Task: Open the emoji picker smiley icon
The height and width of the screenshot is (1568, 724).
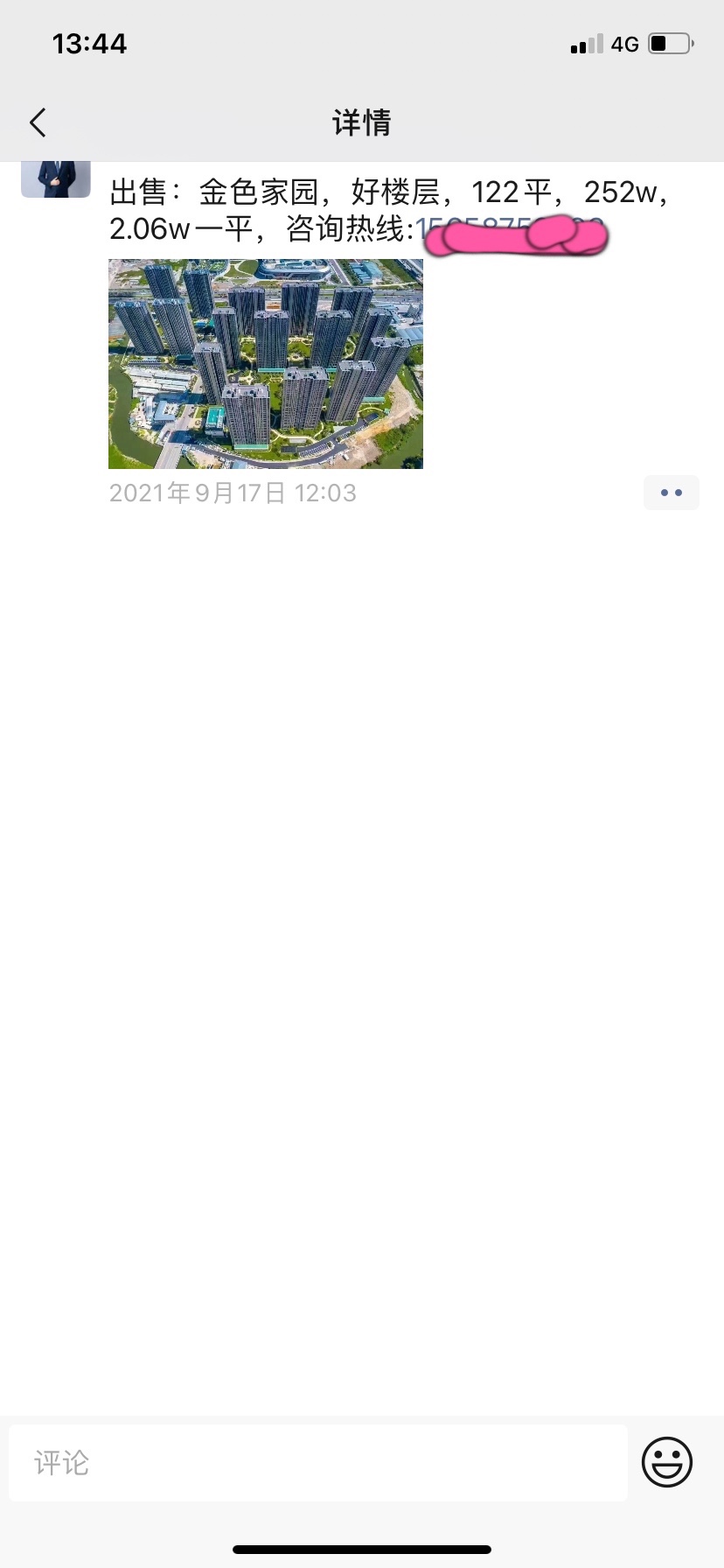Action: [667, 1462]
